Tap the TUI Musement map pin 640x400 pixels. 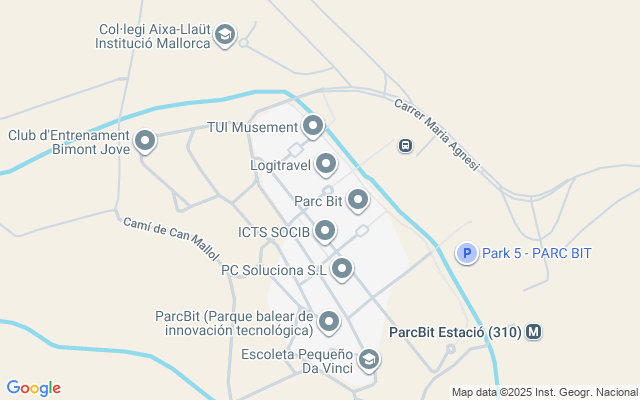[x=313, y=126]
